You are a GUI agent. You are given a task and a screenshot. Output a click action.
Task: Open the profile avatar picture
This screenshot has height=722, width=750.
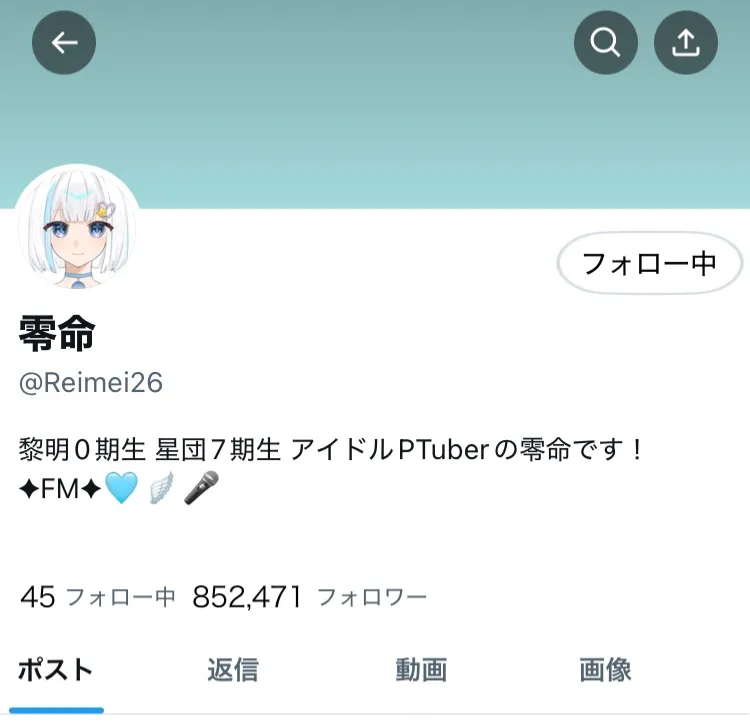(x=78, y=229)
